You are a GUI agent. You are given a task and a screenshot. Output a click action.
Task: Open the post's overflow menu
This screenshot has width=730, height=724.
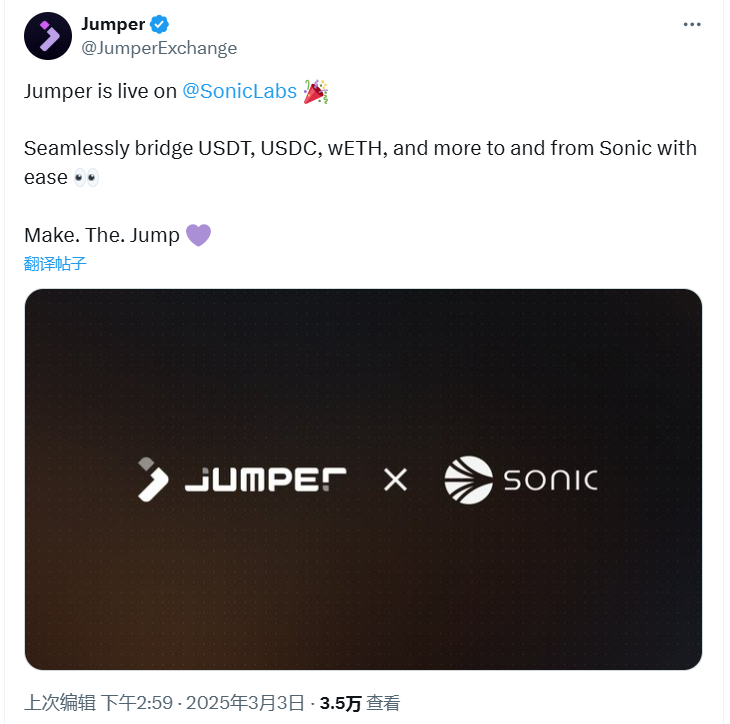click(x=692, y=24)
